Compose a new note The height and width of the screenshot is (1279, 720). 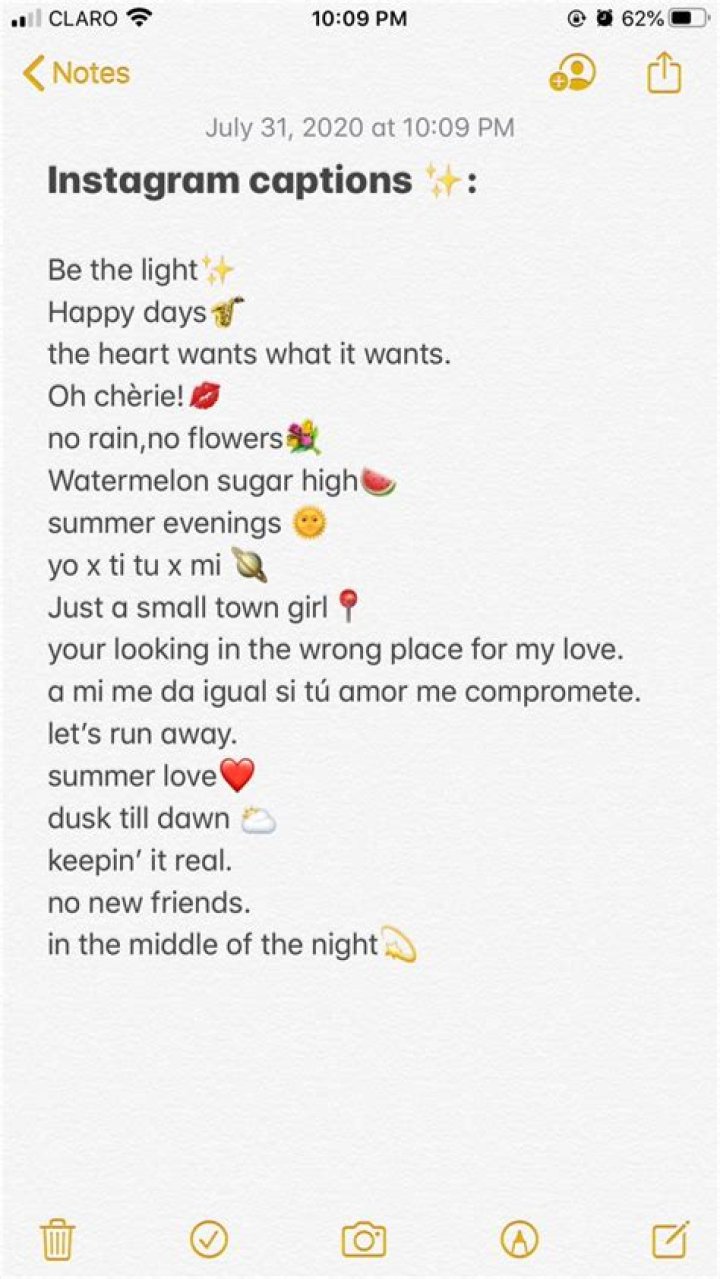click(x=669, y=1240)
